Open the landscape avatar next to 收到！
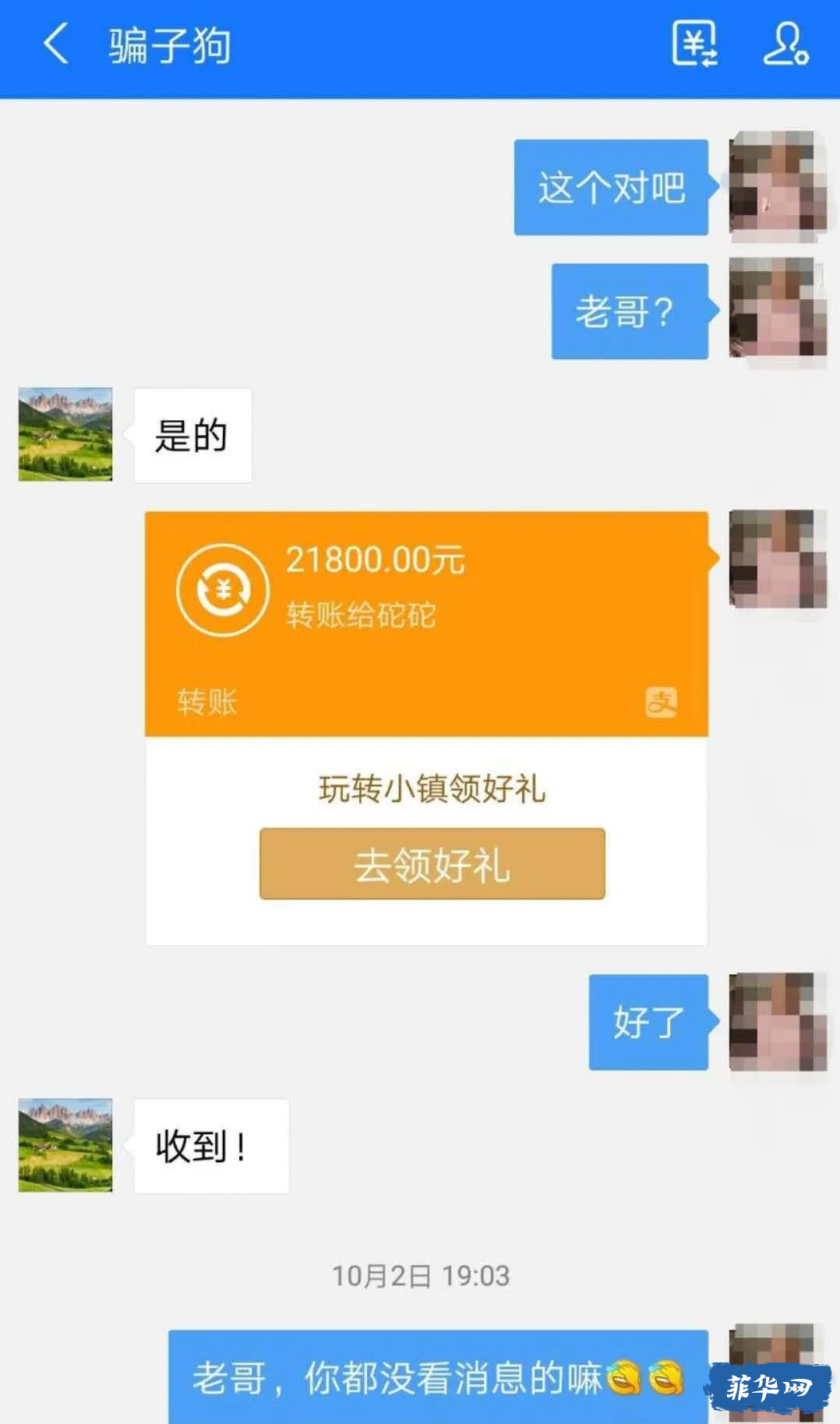This screenshot has height=1424, width=840. click(x=65, y=1145)
